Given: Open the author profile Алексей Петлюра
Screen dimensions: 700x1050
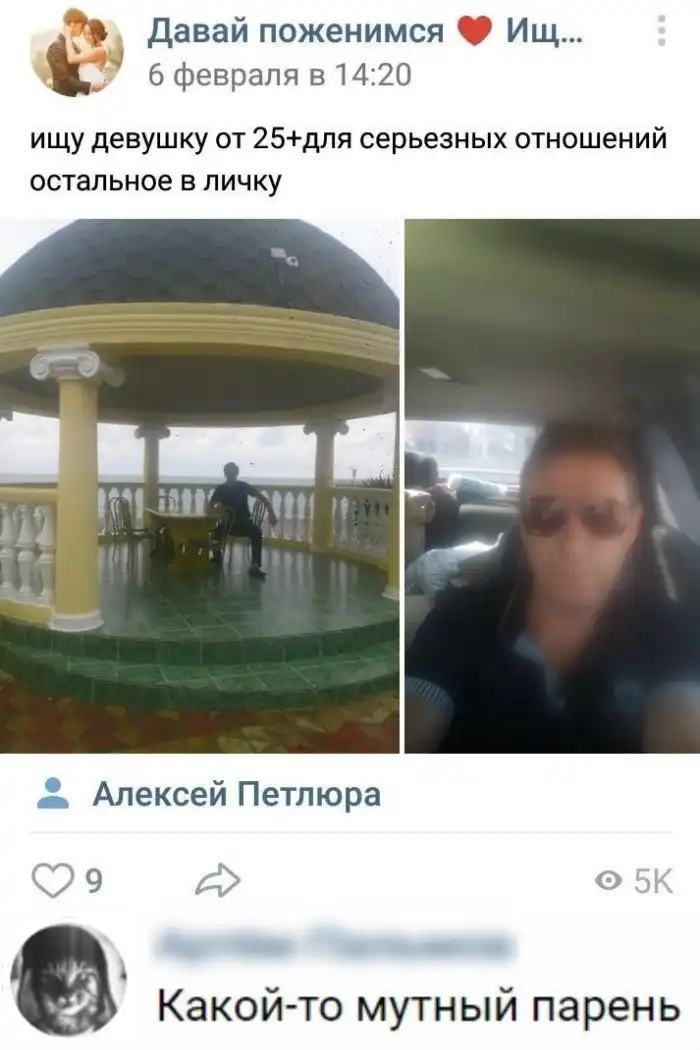Looking at the screenshot, I should pyautogui.click(x=236, y=795).
